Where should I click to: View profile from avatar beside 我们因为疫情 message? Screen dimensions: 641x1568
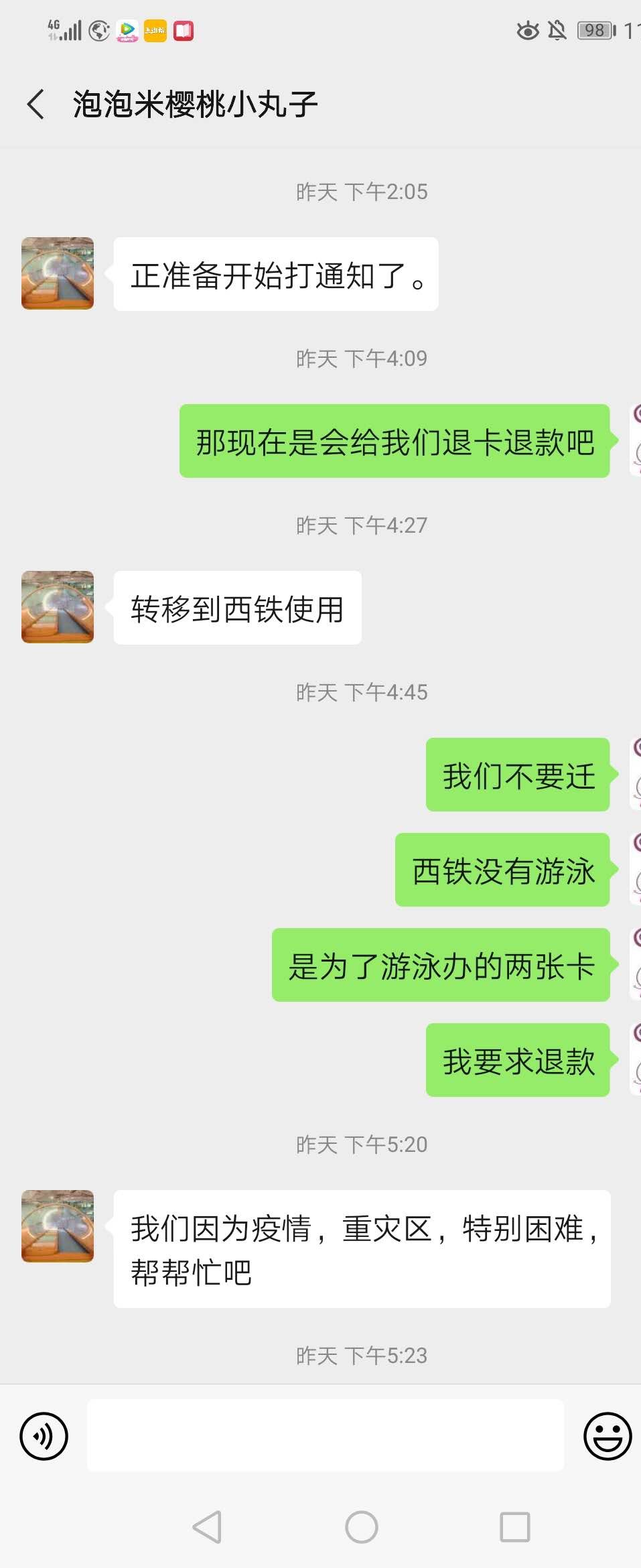(58, 1226)
